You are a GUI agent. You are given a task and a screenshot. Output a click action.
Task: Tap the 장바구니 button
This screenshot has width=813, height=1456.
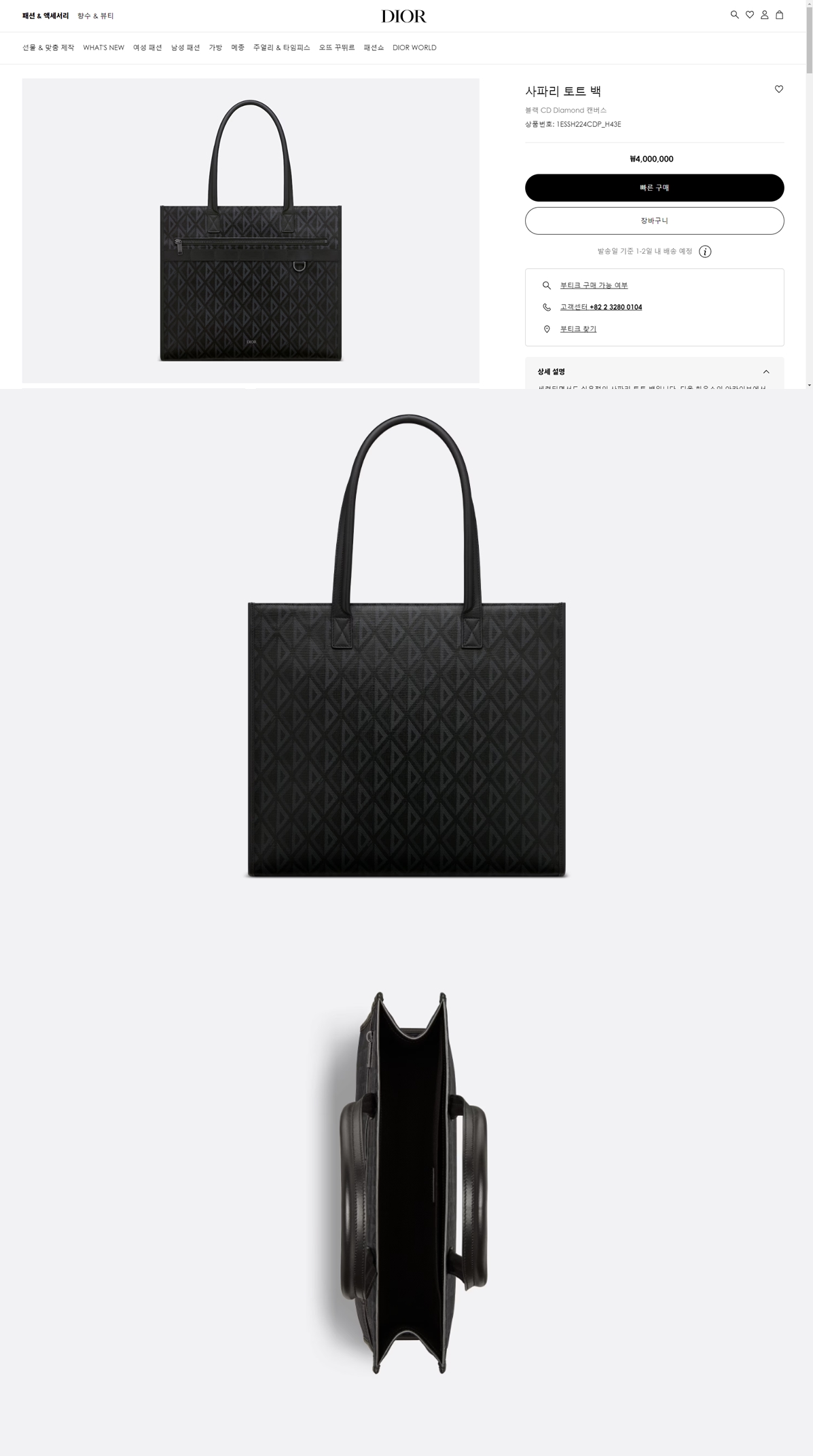[x=654, y=221]
